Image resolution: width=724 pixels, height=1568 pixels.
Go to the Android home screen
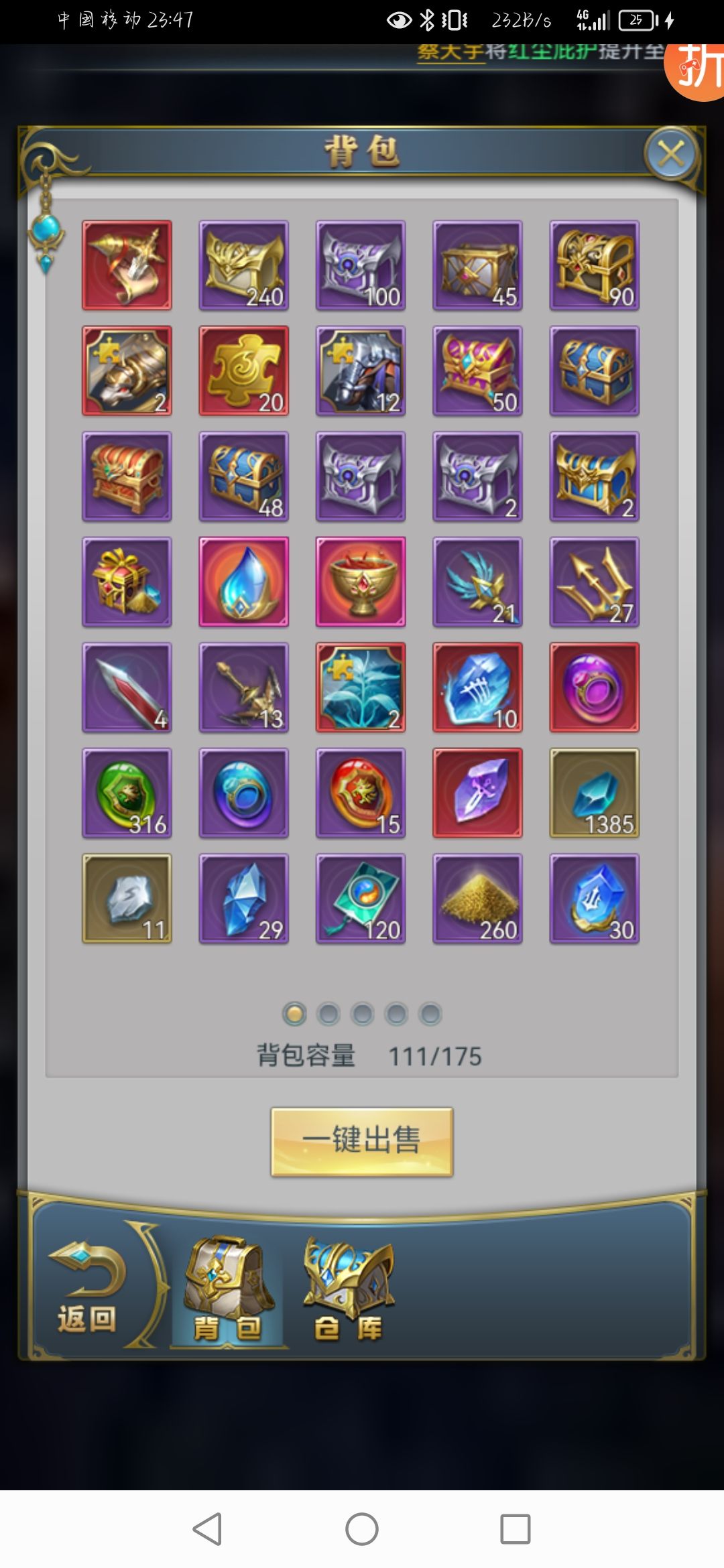pyautogui.click(x=362, y=1529)
